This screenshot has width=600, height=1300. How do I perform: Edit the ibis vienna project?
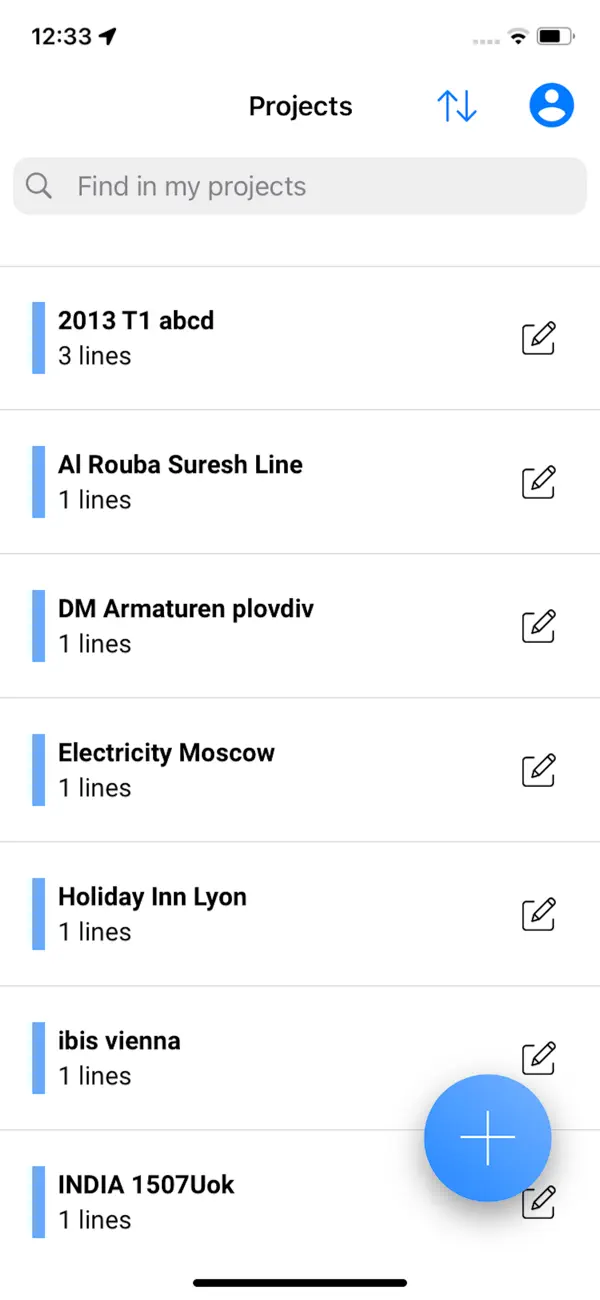click(539, 1055)
